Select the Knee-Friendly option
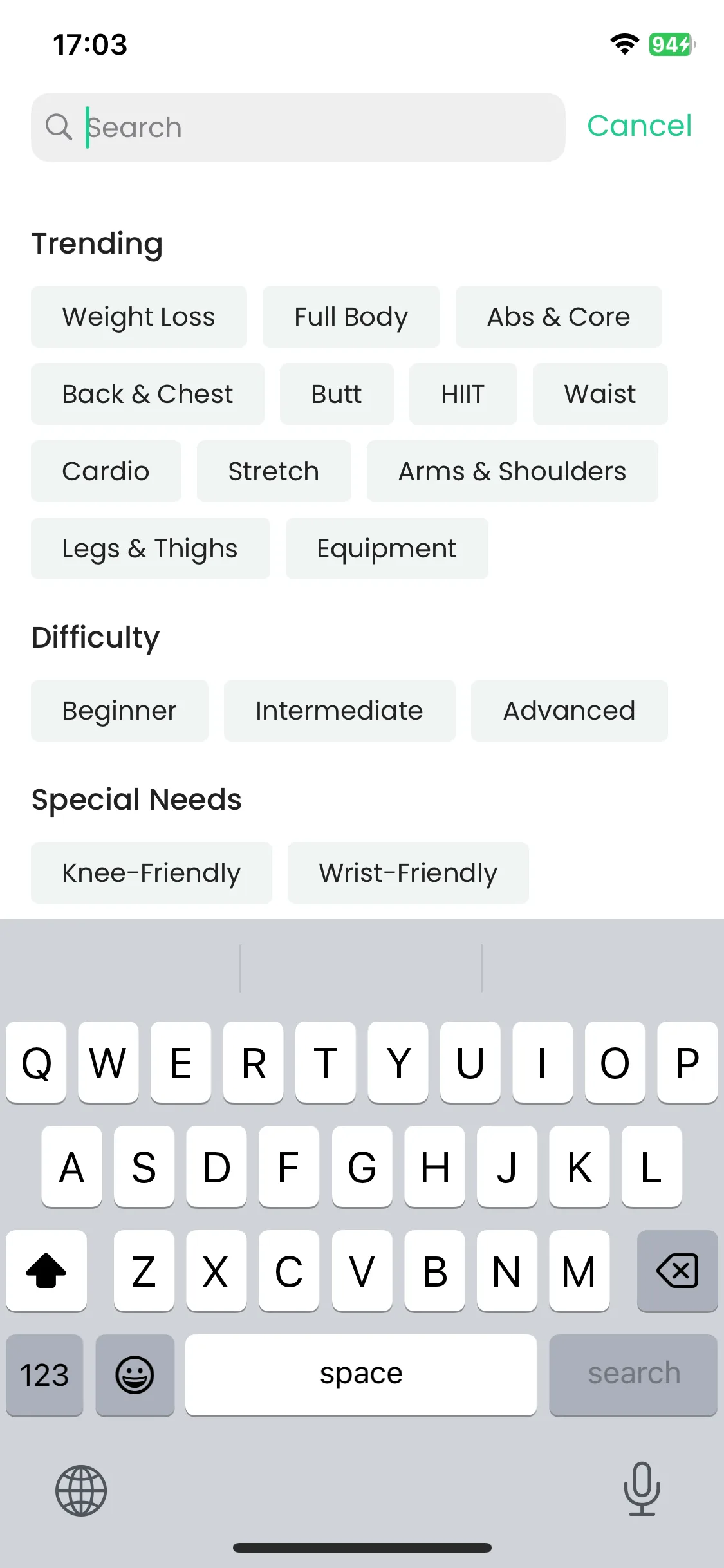The width and height of the screenshot is (724, 1568). (x=151, y=873)
